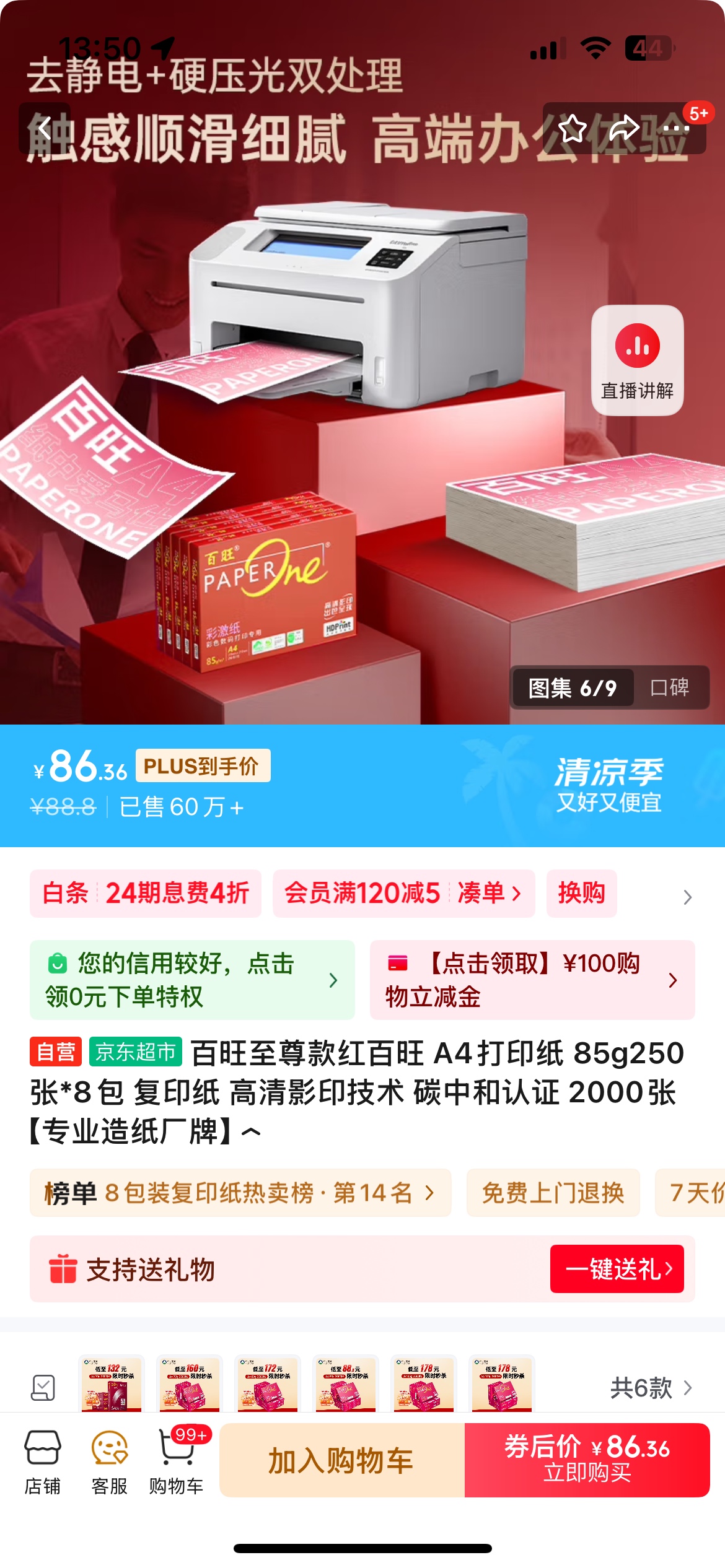The height and width of the screenshot is (1568, 725).
Task: Open the credit 领0元下单特权 card
Action: click(x=192, y=980)
